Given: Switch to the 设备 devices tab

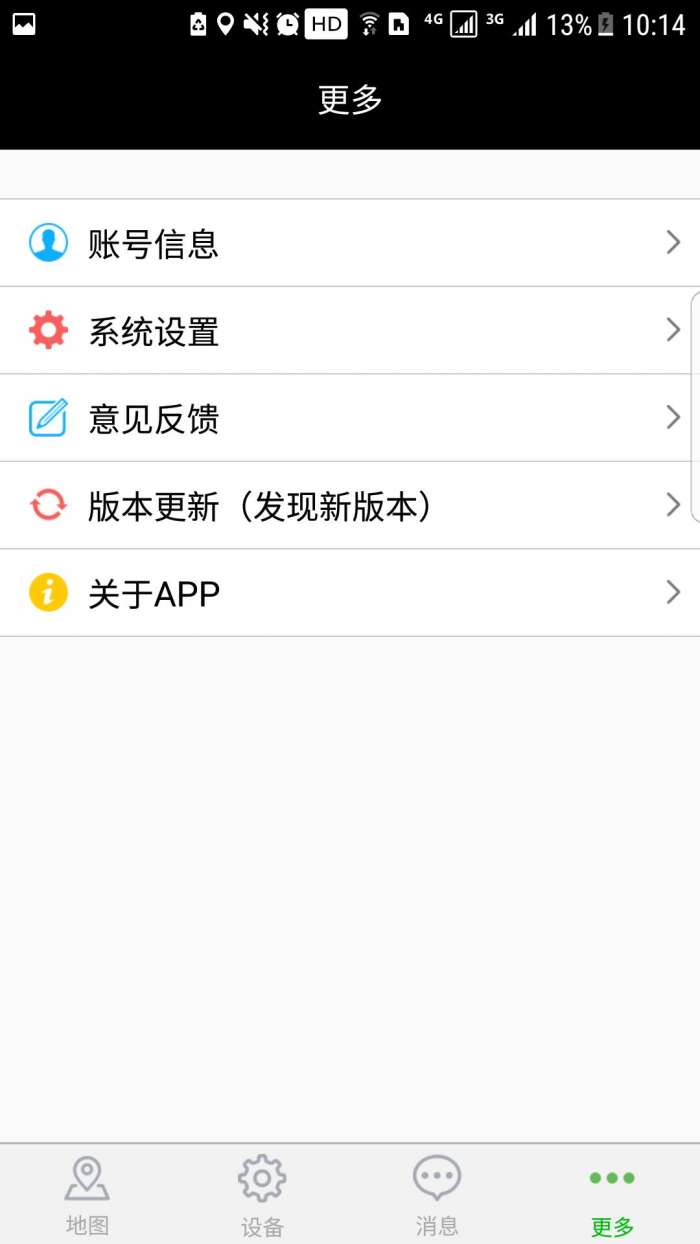Looking at the screenshot, I should (x=262, y=1195).
